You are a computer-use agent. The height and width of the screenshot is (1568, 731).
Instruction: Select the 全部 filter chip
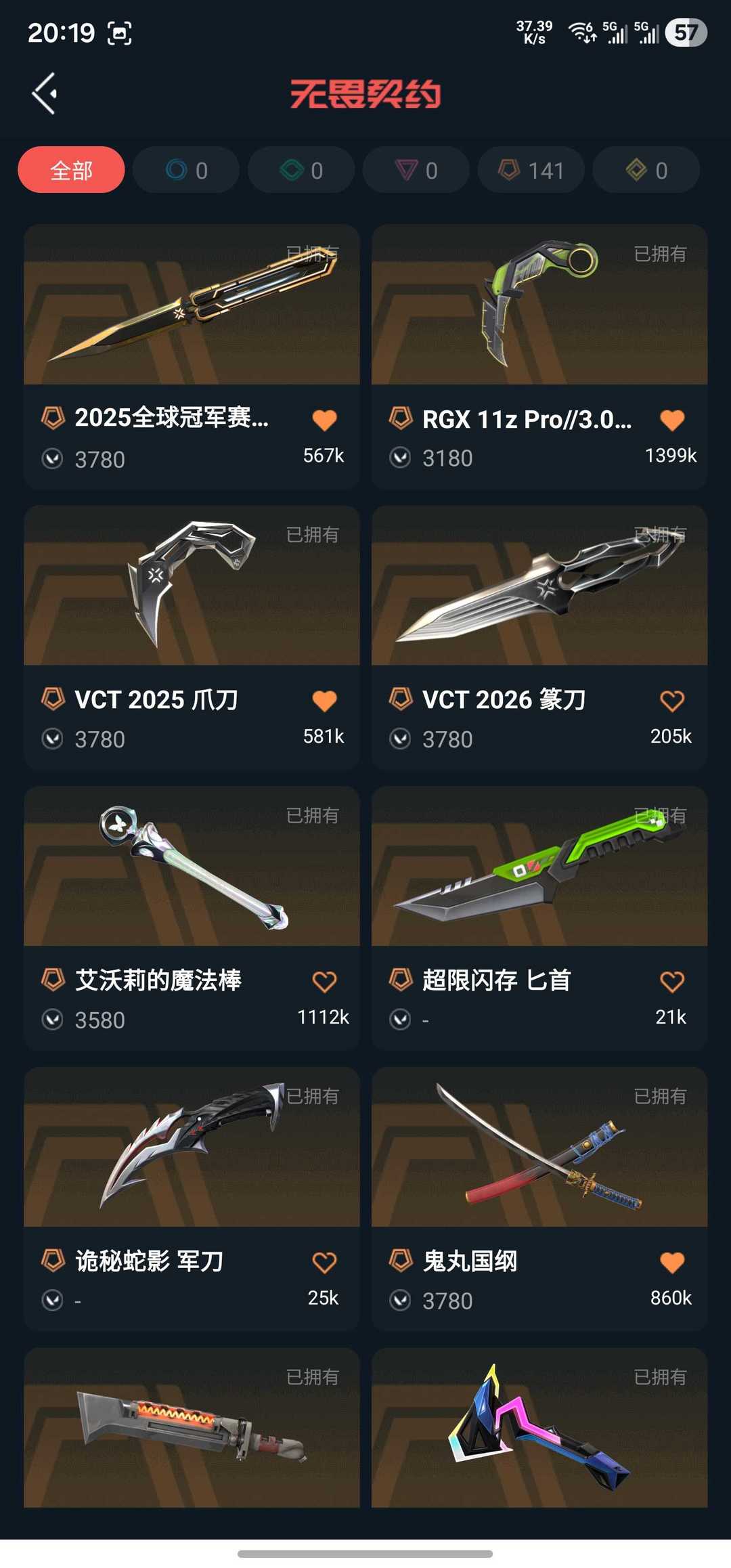coord(71,170)
